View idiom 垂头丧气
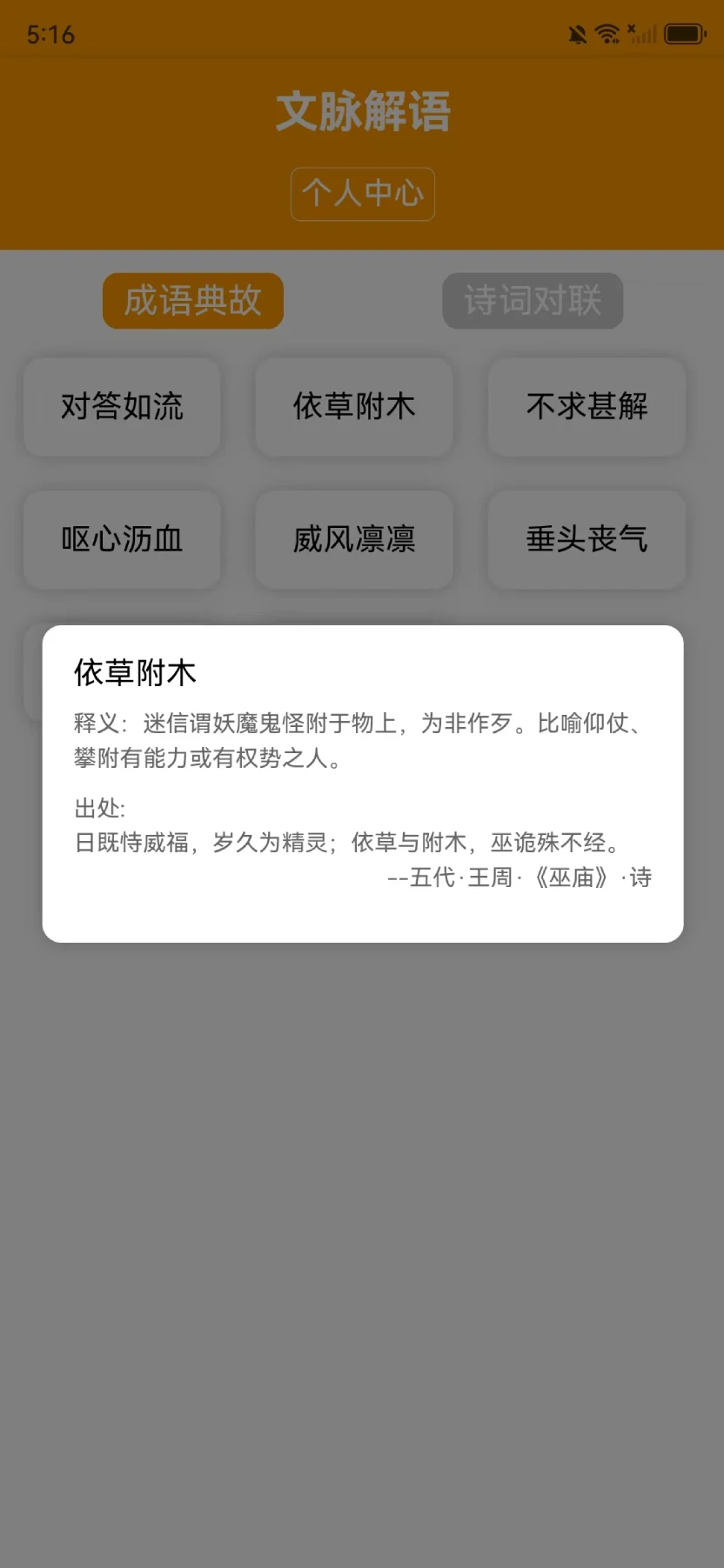Screen dimensions: 724x1568 point(587,539)
